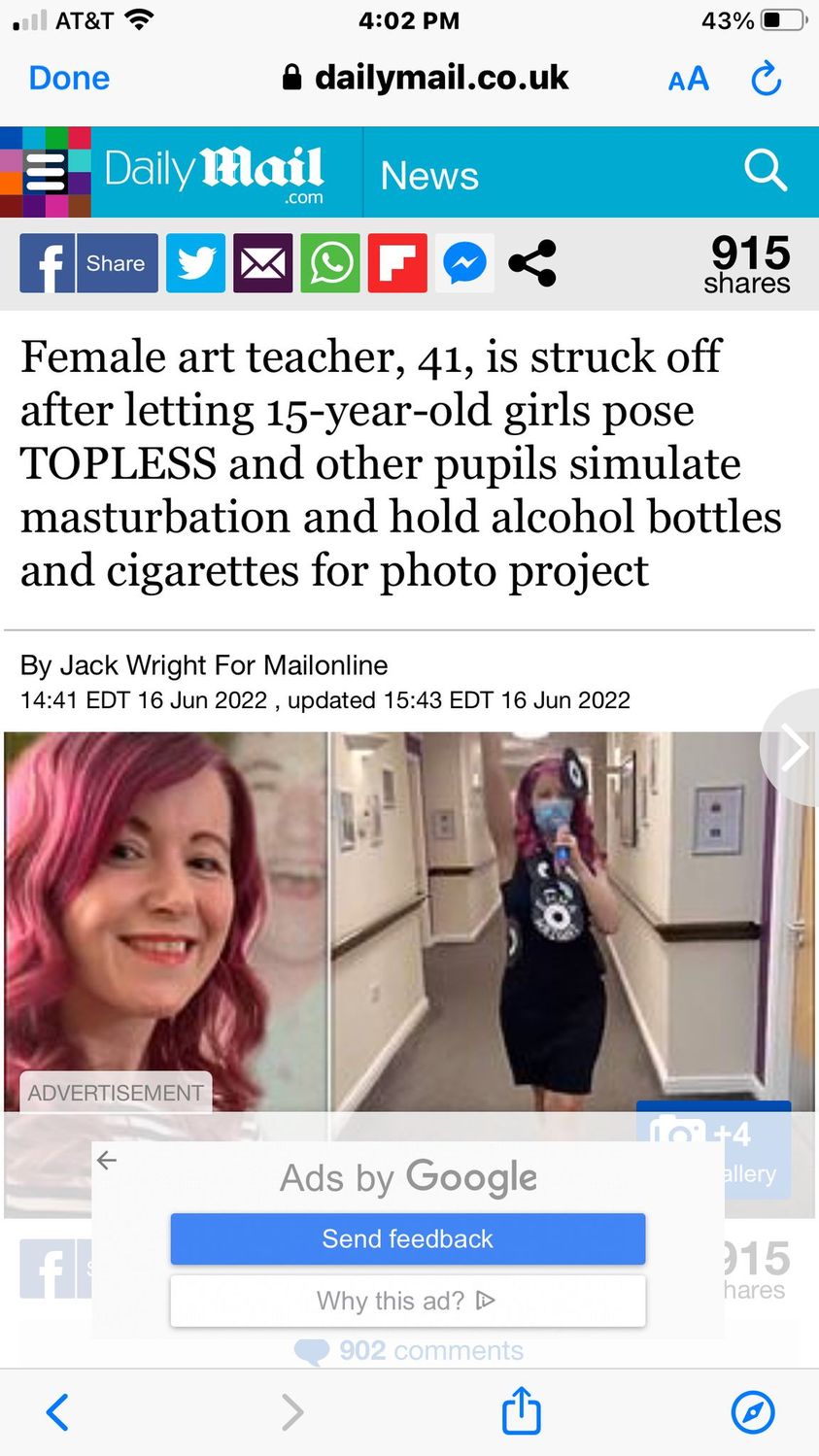Share article on Flipboard
Image resolution: width=819 pixels, height=1456 pixels.
pyautogui.click(x=397, y=263)
